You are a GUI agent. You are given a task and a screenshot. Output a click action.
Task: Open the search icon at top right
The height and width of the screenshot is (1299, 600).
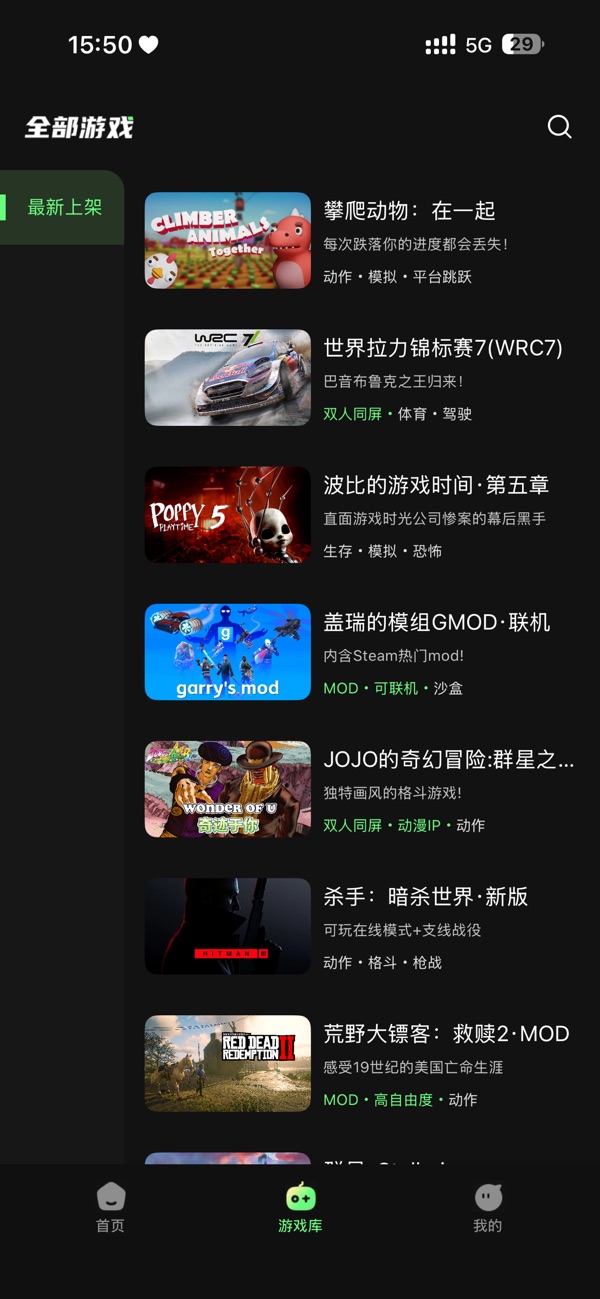click(560, 127)
